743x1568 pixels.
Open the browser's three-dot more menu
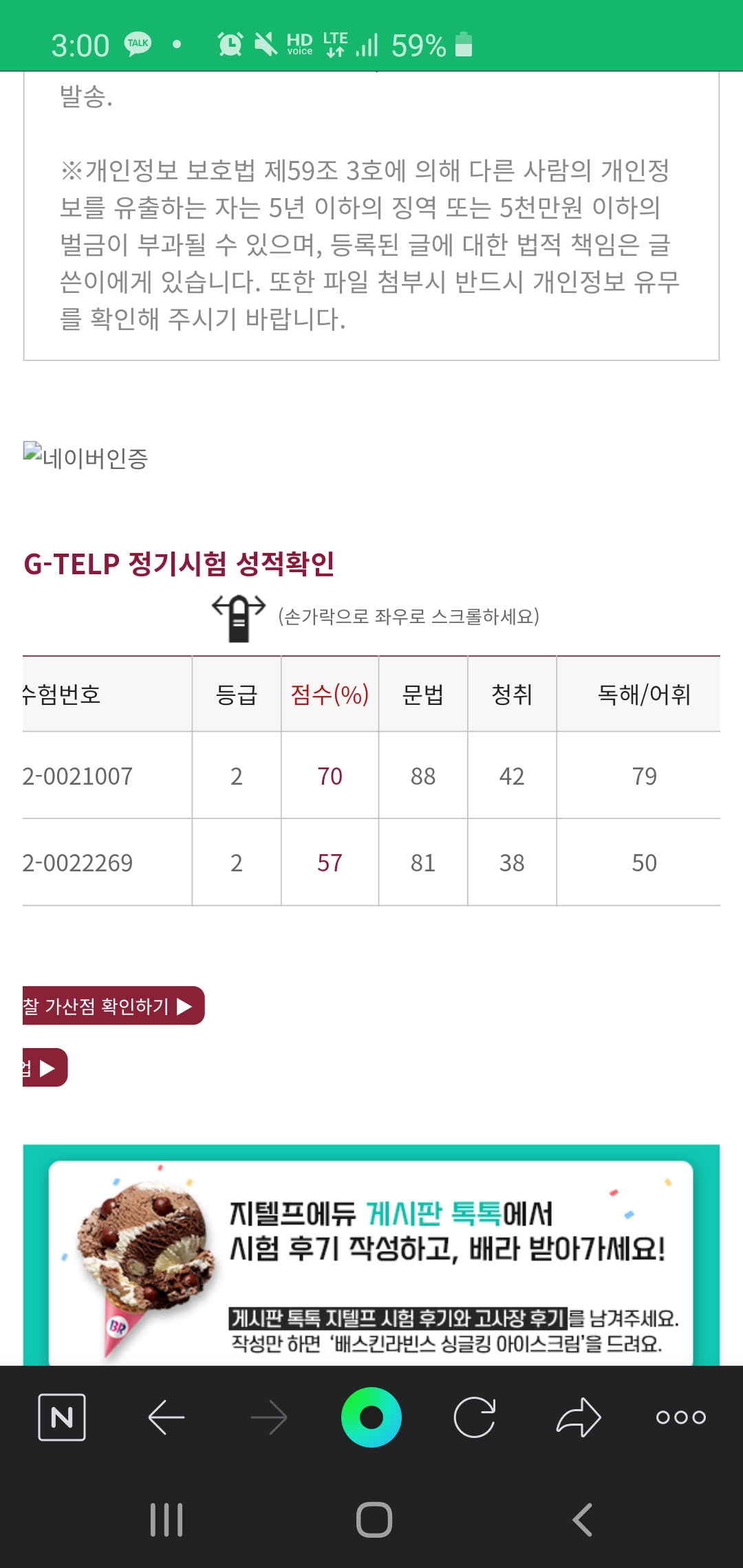point(681,1417)
